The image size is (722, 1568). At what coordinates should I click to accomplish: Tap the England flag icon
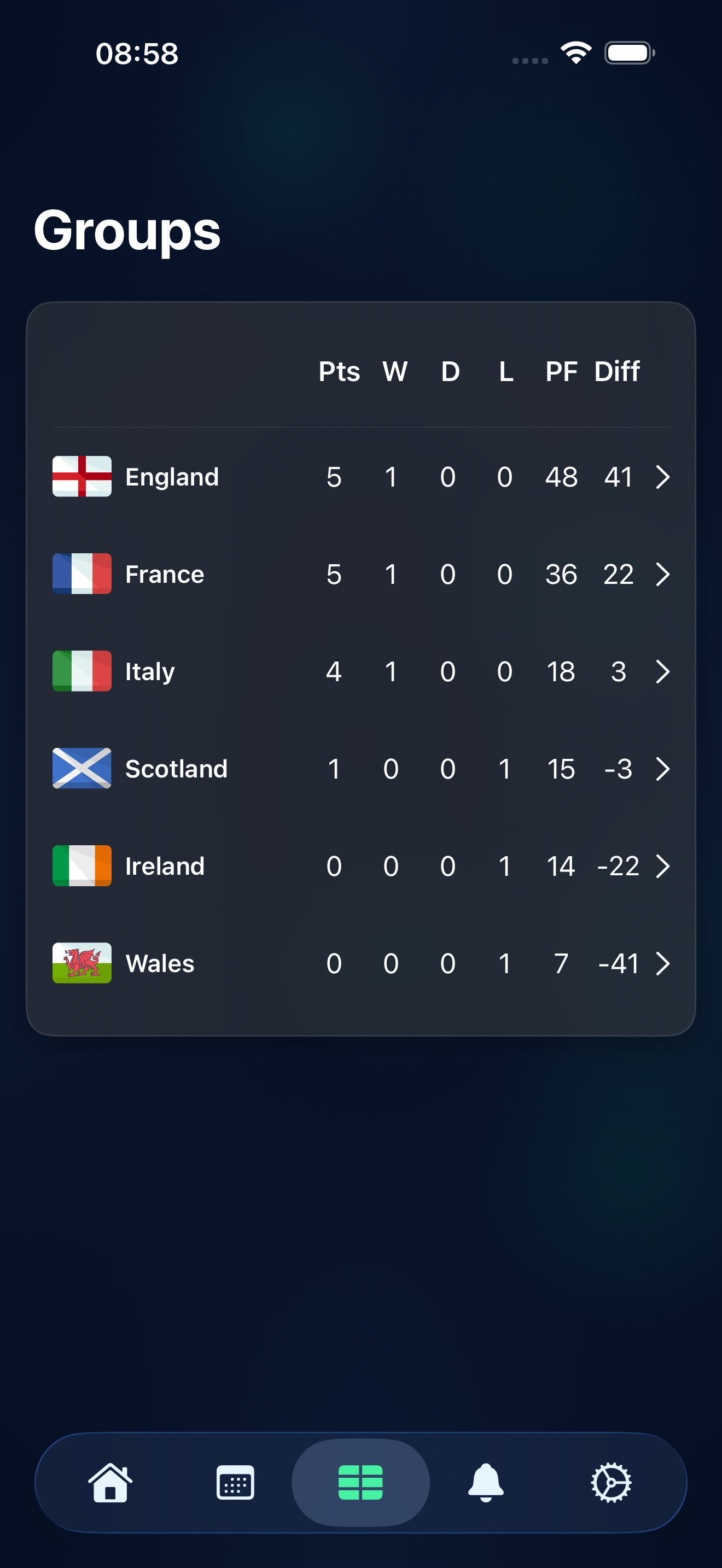[x=81, y=477]
